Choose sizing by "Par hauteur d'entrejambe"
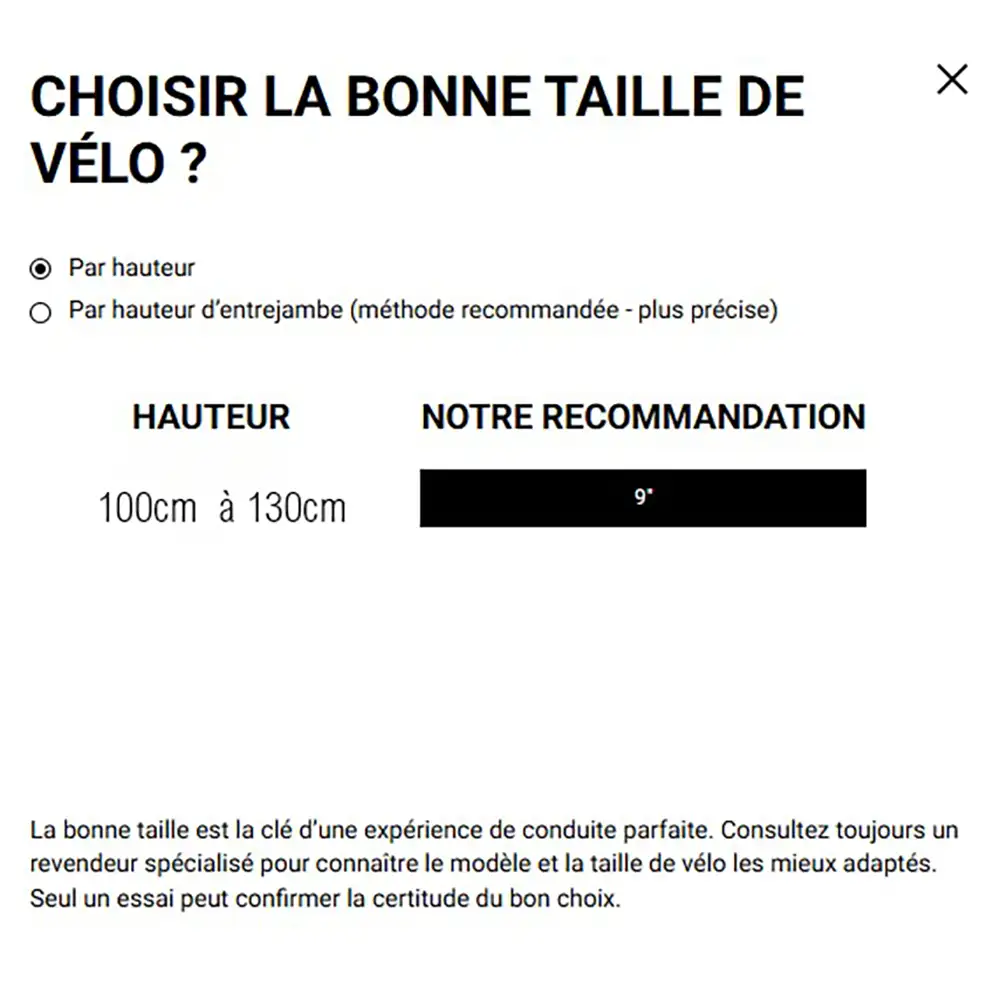The image size is (1000, 1000). 40,313
